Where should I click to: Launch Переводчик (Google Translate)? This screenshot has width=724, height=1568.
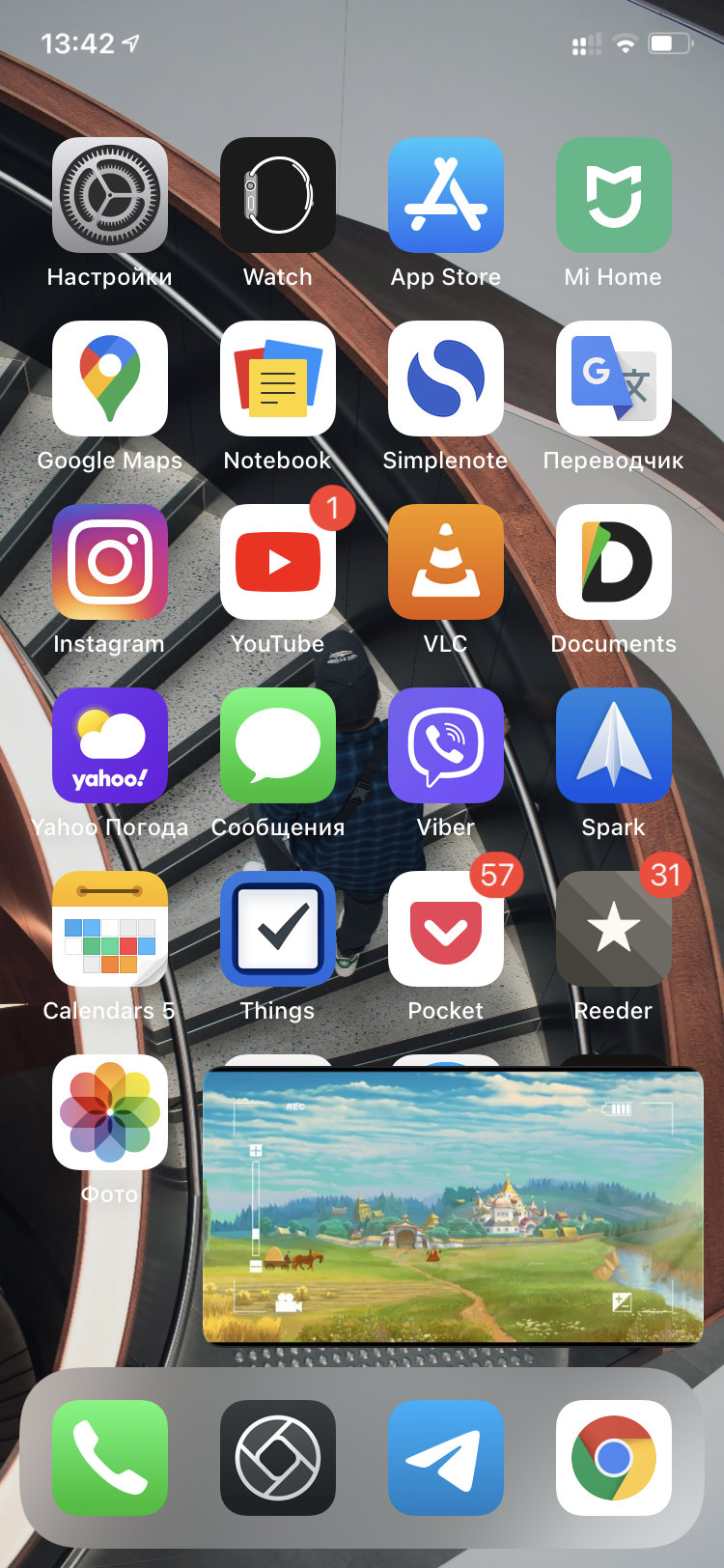[613, 378]
